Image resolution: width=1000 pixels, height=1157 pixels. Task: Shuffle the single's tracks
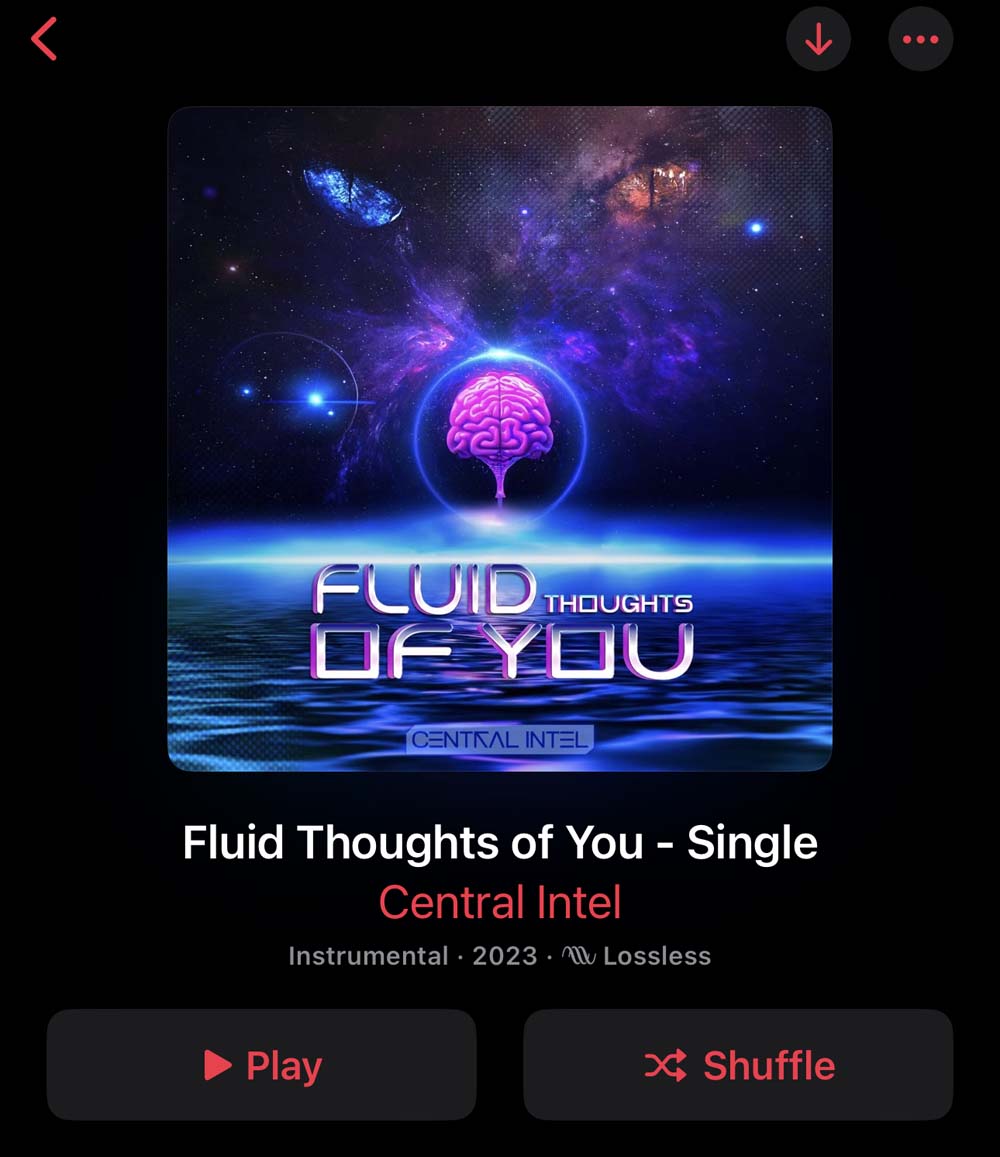pos(738,1065)
